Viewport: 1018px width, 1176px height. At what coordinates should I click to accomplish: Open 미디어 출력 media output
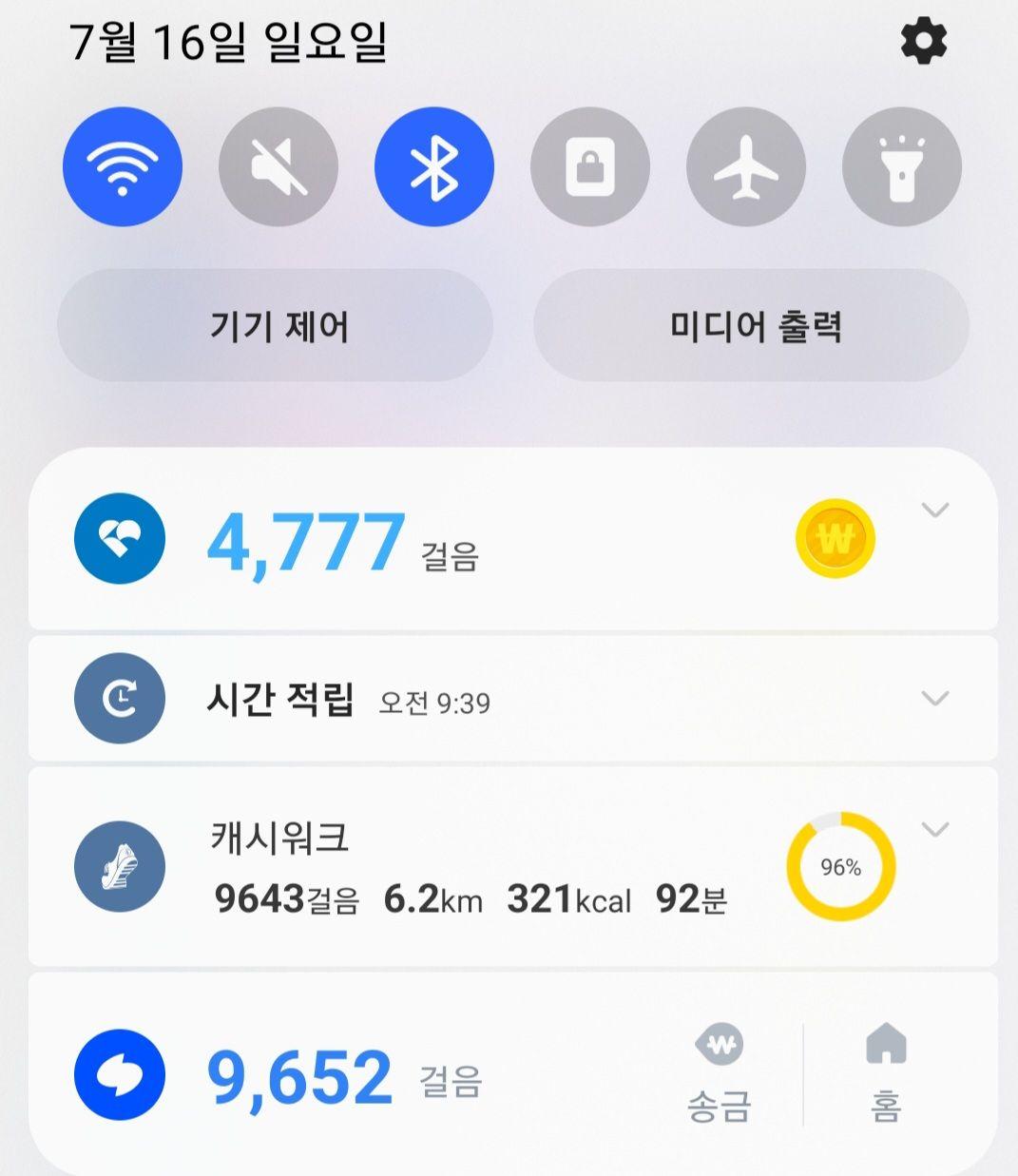click(x=752, y=325)
